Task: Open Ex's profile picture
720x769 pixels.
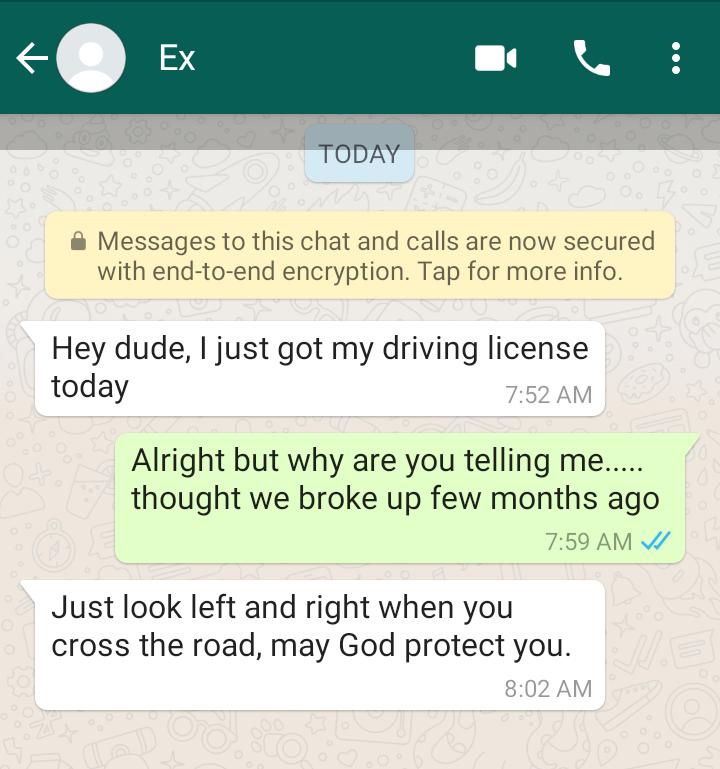Action: click(x=91, y=59)
